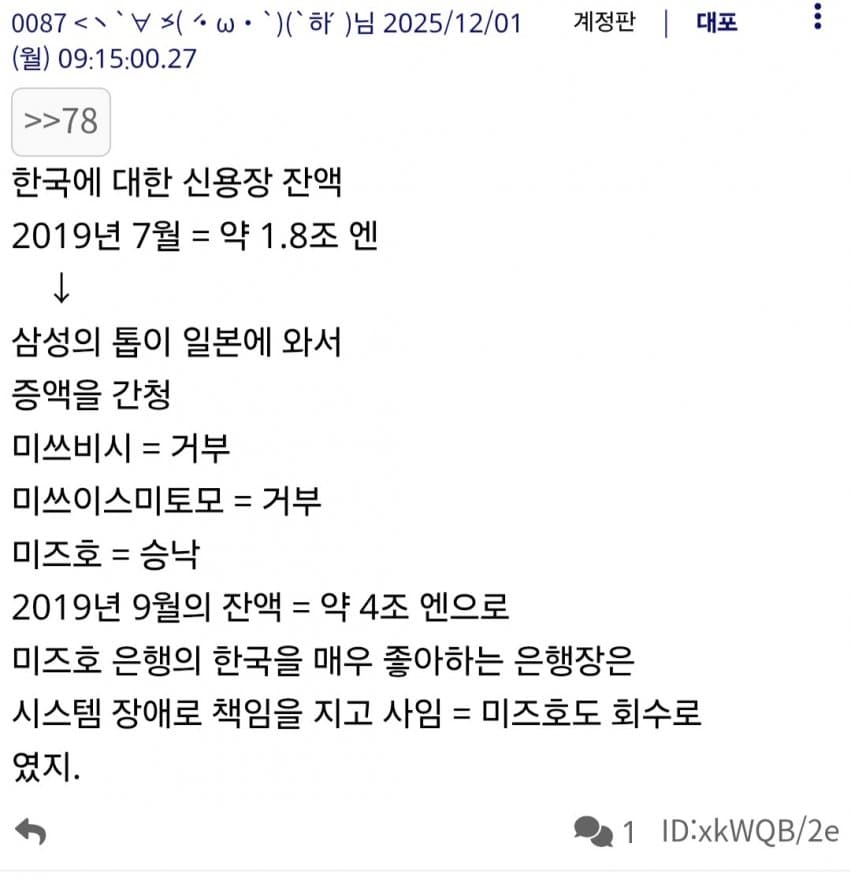Open the three-dot overflow menu

[817, 17]
